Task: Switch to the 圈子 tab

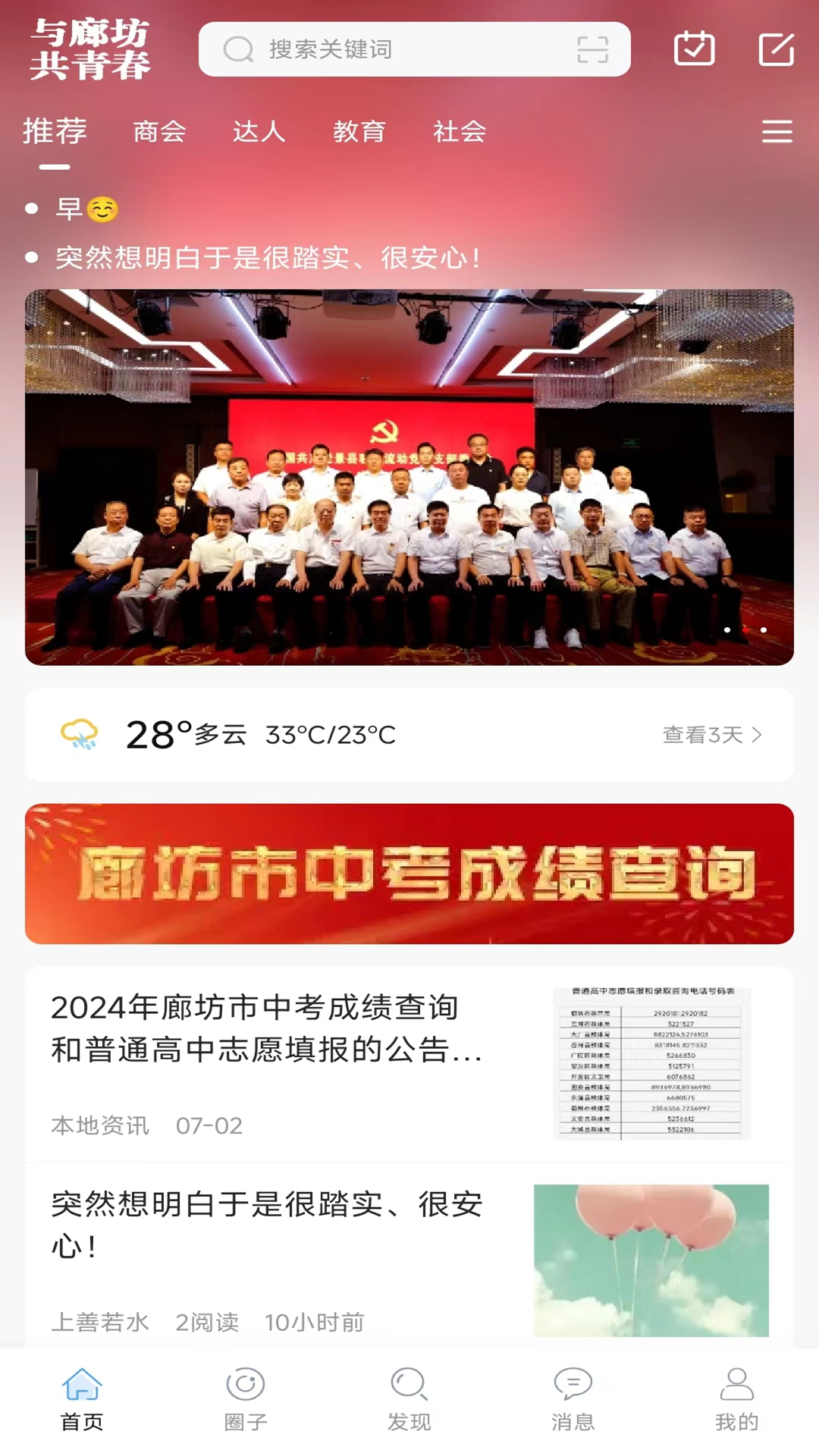Action: (246, 1400)
